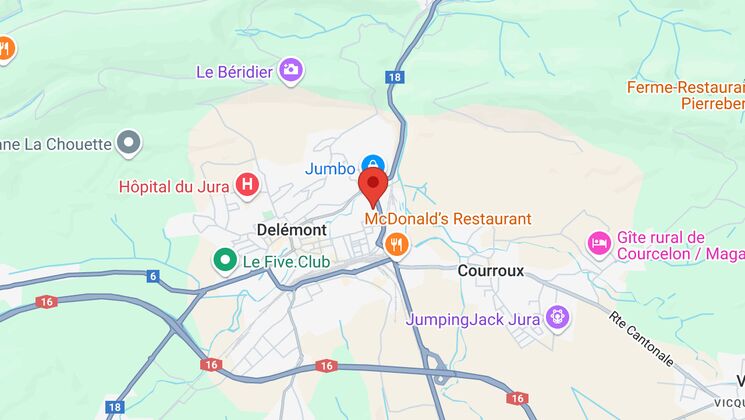This screenshot has height=420, width=745.
Task: Open Hôpital du Jura marker
Action: 247,184
